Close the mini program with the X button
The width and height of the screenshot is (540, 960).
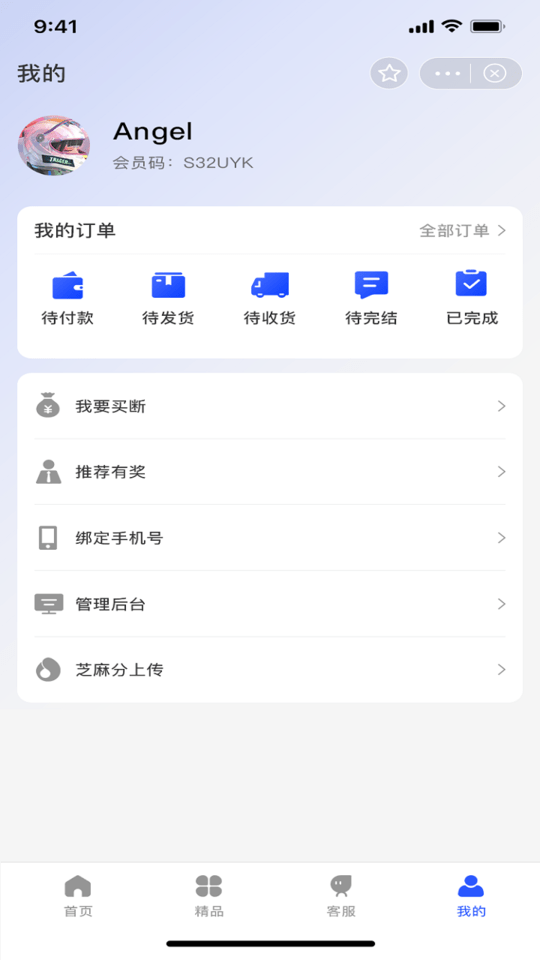click(495, 74)
